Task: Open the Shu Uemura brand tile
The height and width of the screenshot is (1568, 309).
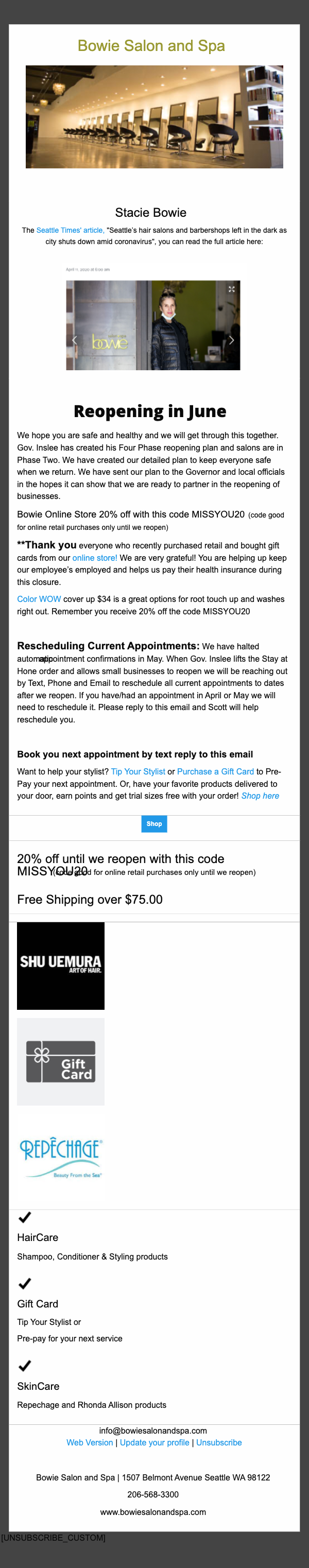Action: pyautogui.click(x=61, y=966)
